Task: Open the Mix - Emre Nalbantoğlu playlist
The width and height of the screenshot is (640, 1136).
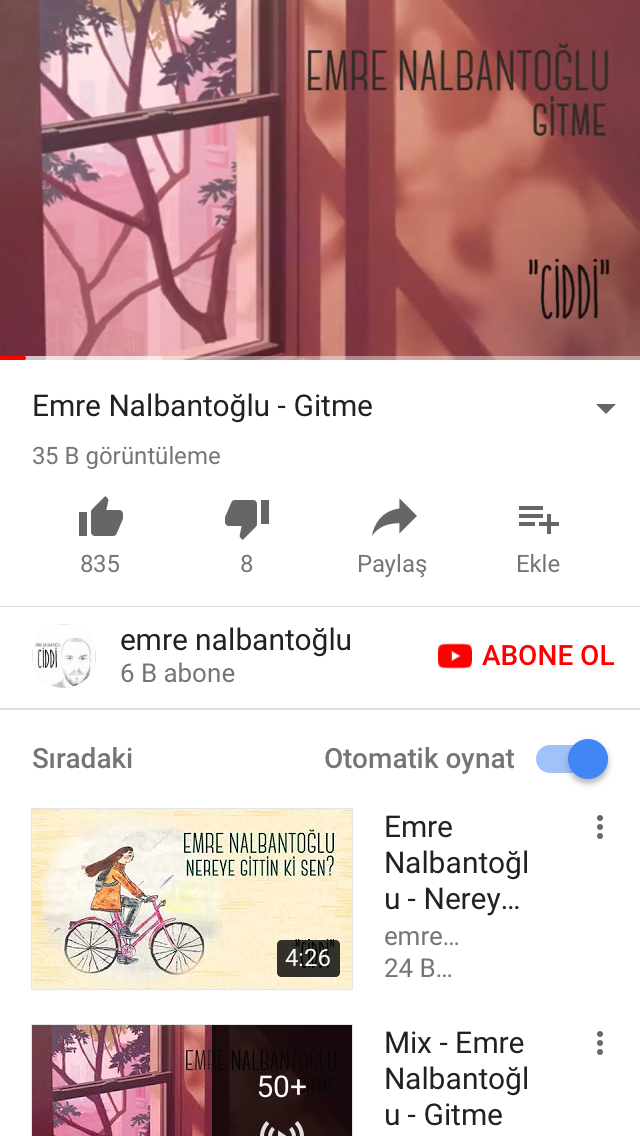Action: coord(192,1082)
